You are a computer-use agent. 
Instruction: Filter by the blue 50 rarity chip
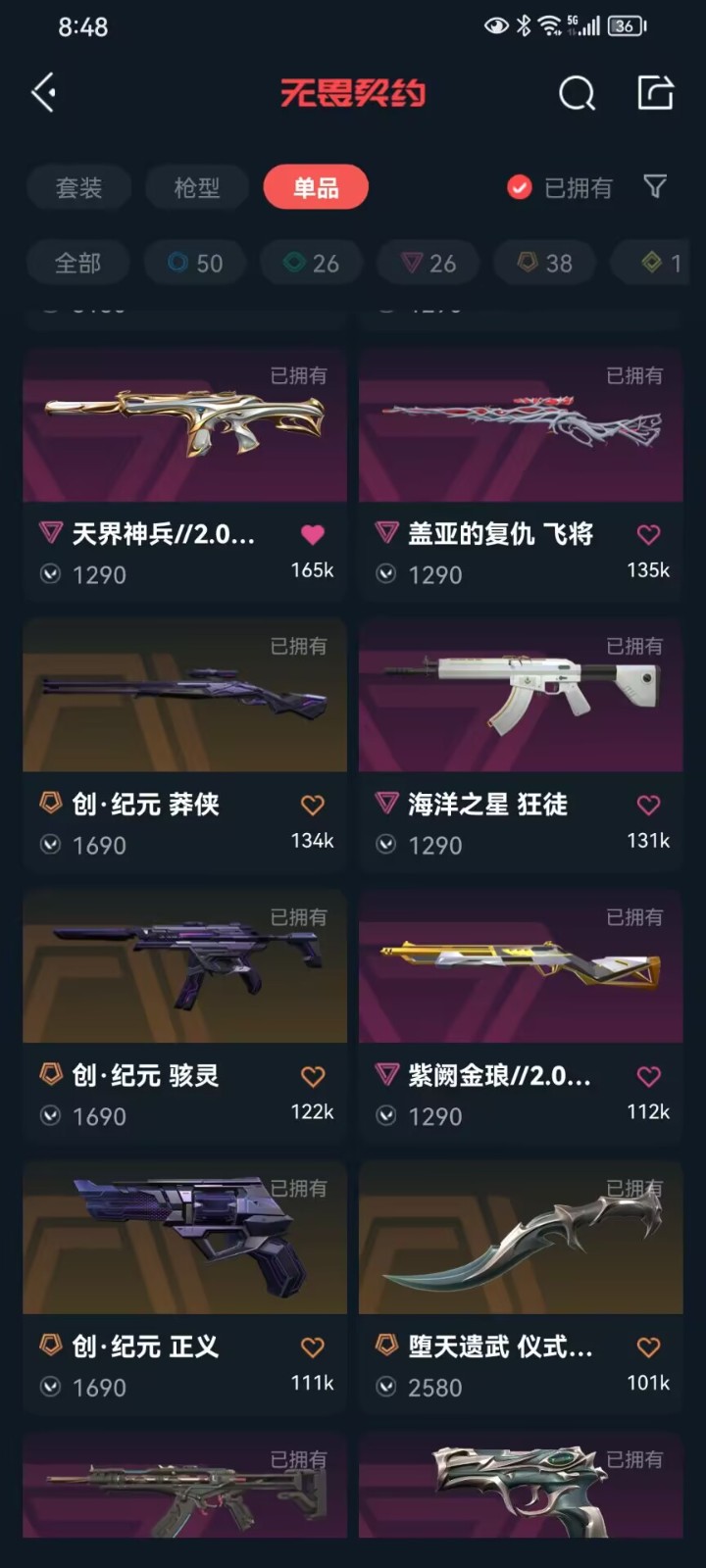click(195, 263)
